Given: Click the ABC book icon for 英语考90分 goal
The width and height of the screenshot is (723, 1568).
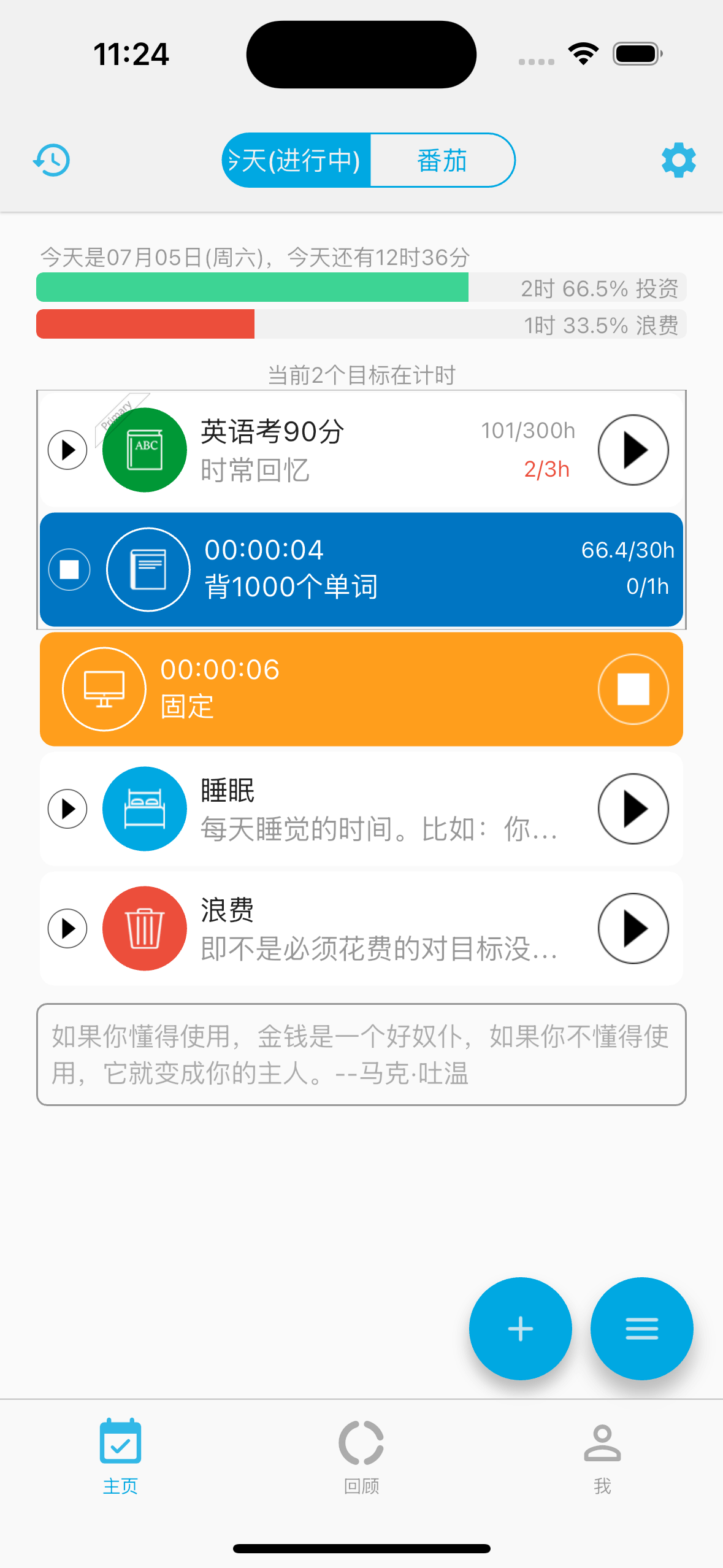Looking at the screenshot, I should point(144,450).
